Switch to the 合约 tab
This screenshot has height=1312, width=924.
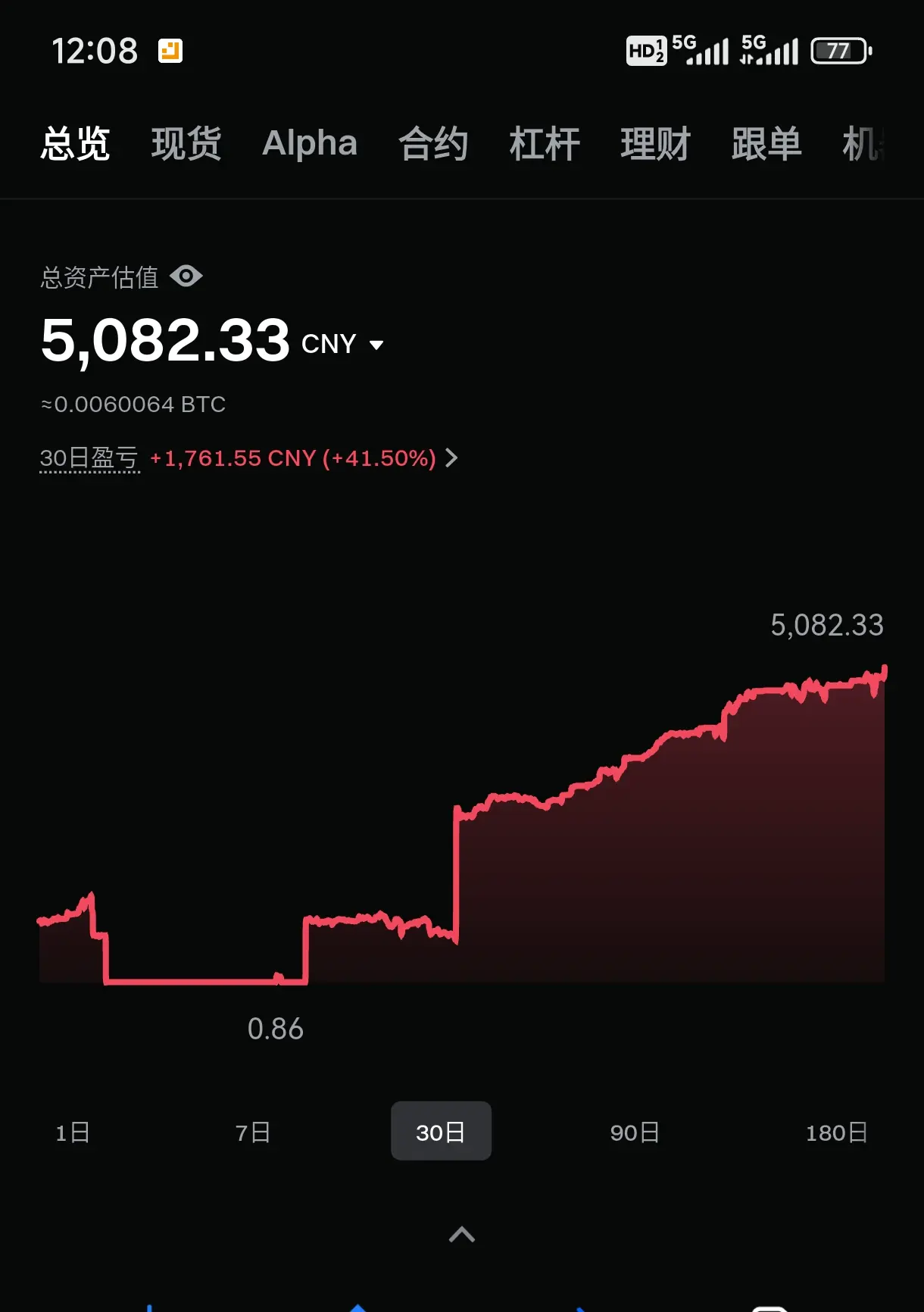point(433,144)
